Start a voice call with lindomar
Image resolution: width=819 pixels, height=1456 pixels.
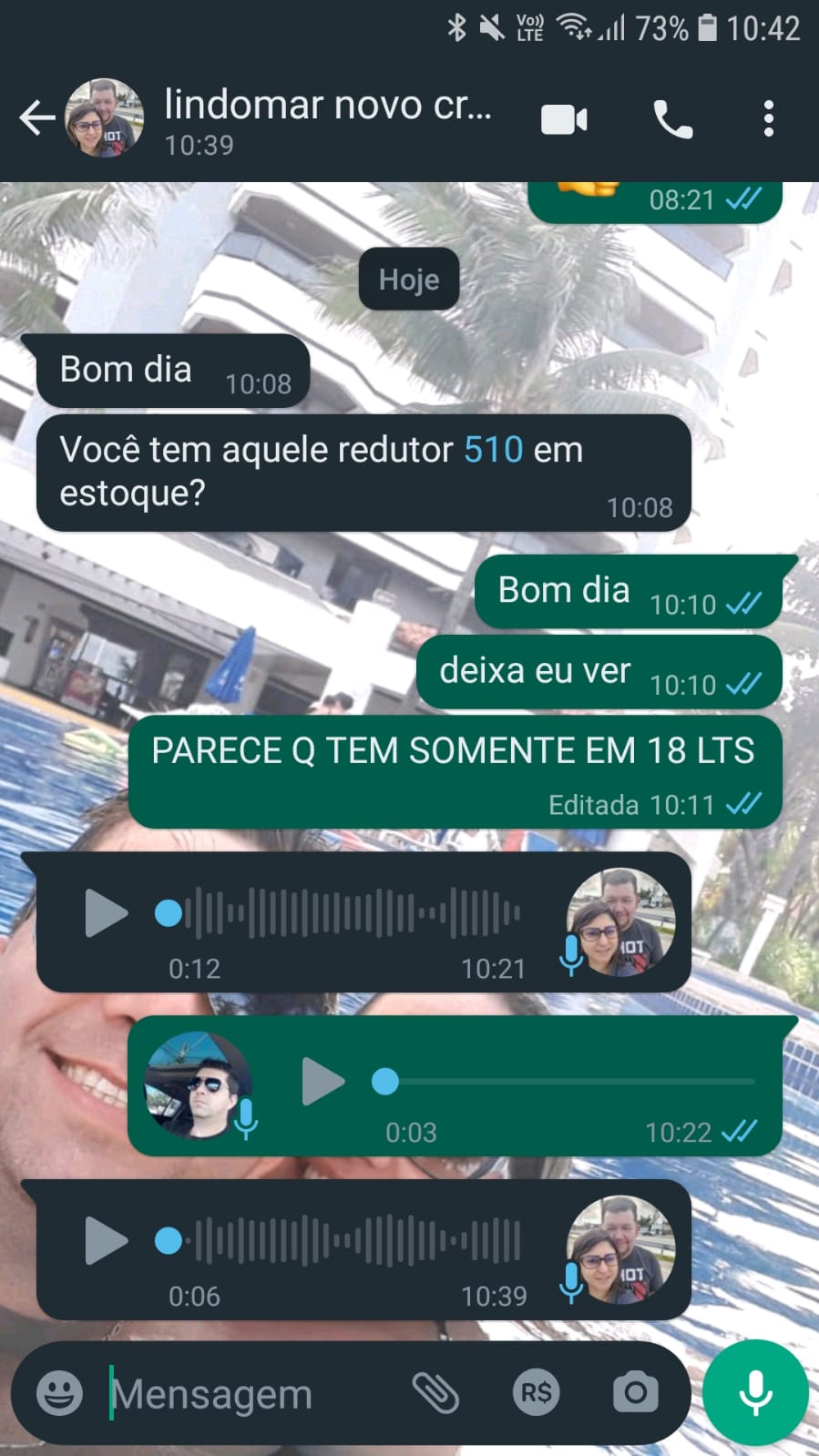pos(673,119)
